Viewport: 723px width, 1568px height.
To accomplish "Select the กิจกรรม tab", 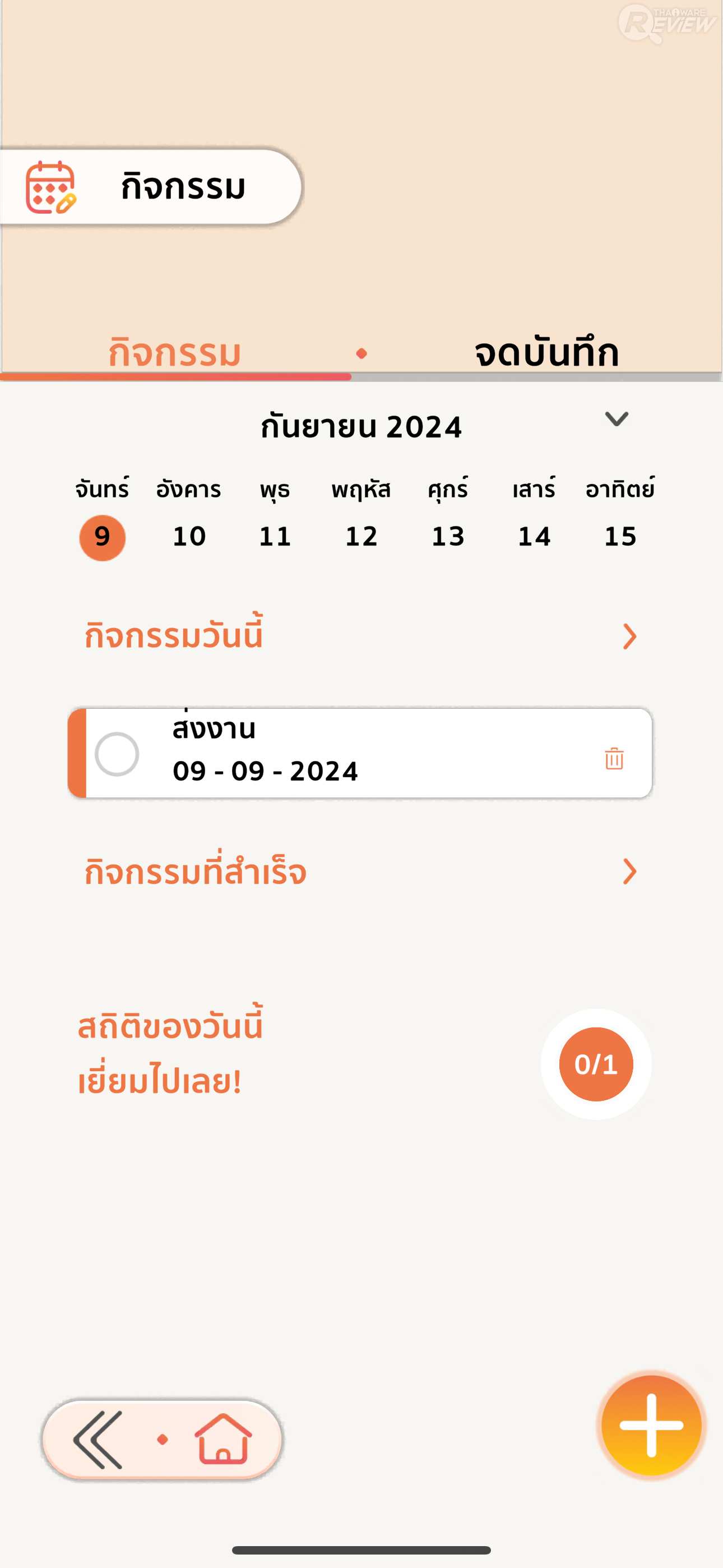I will [x=175, y=353].
